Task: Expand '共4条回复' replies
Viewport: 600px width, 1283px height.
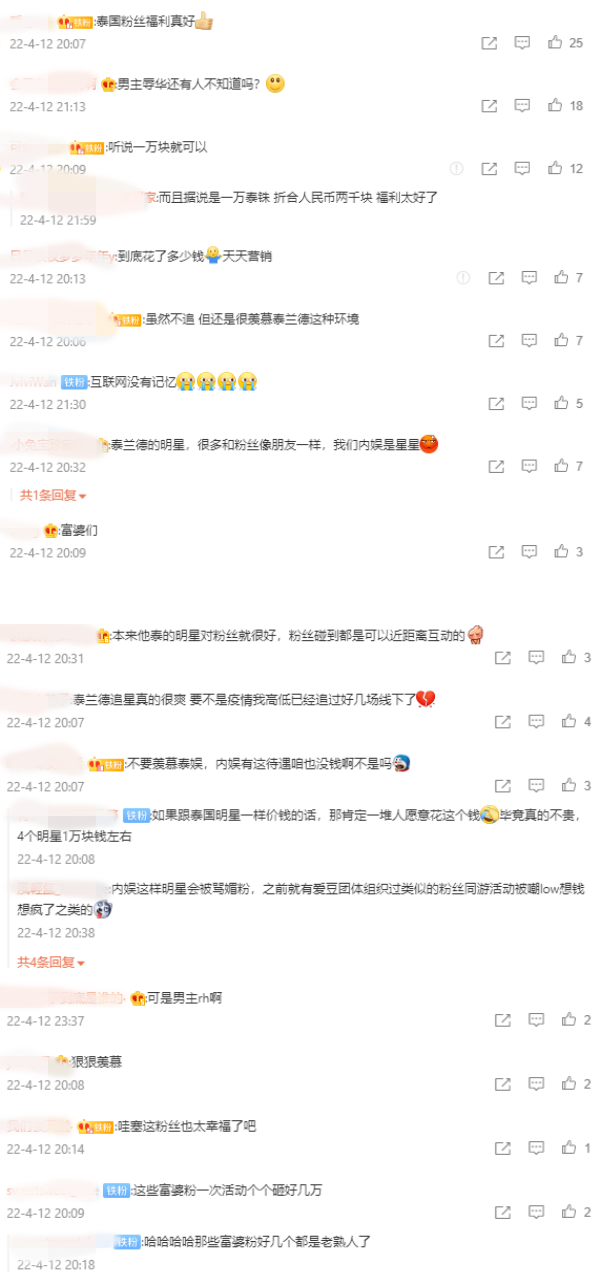Action: [x=50, y=962]
